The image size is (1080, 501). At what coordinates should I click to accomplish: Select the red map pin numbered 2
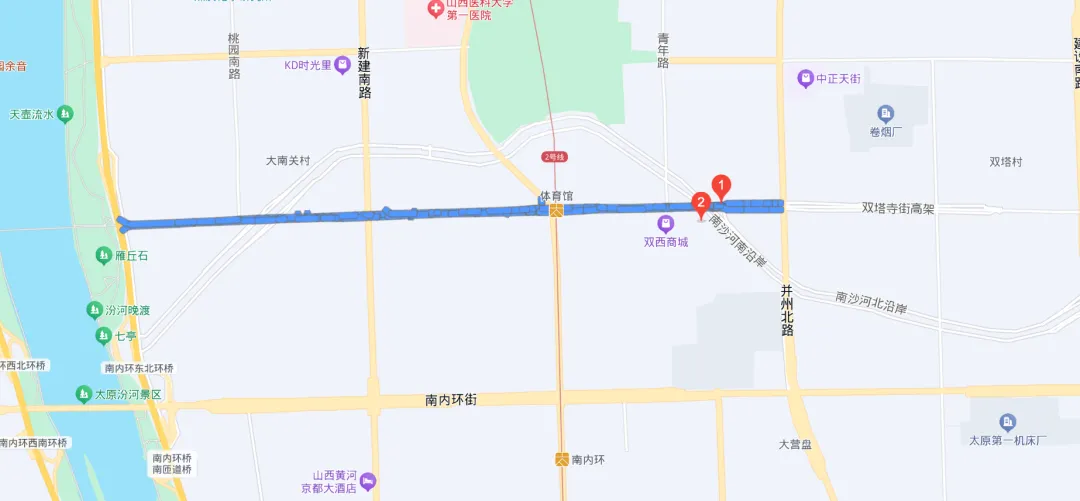click(x=701, y=205)
